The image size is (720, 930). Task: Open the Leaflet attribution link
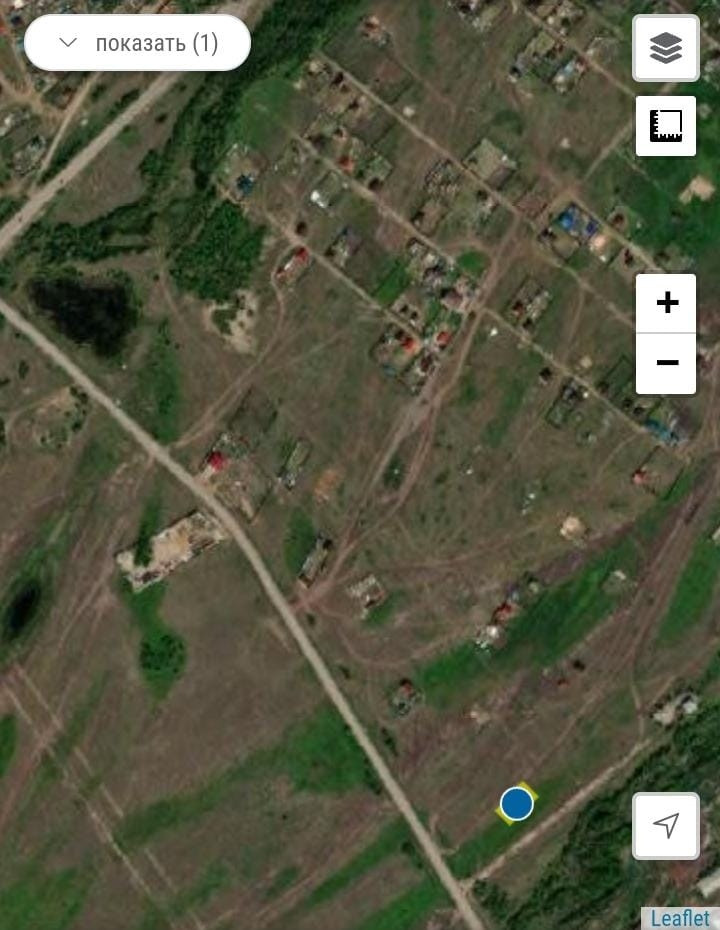(x=680, y=918)
